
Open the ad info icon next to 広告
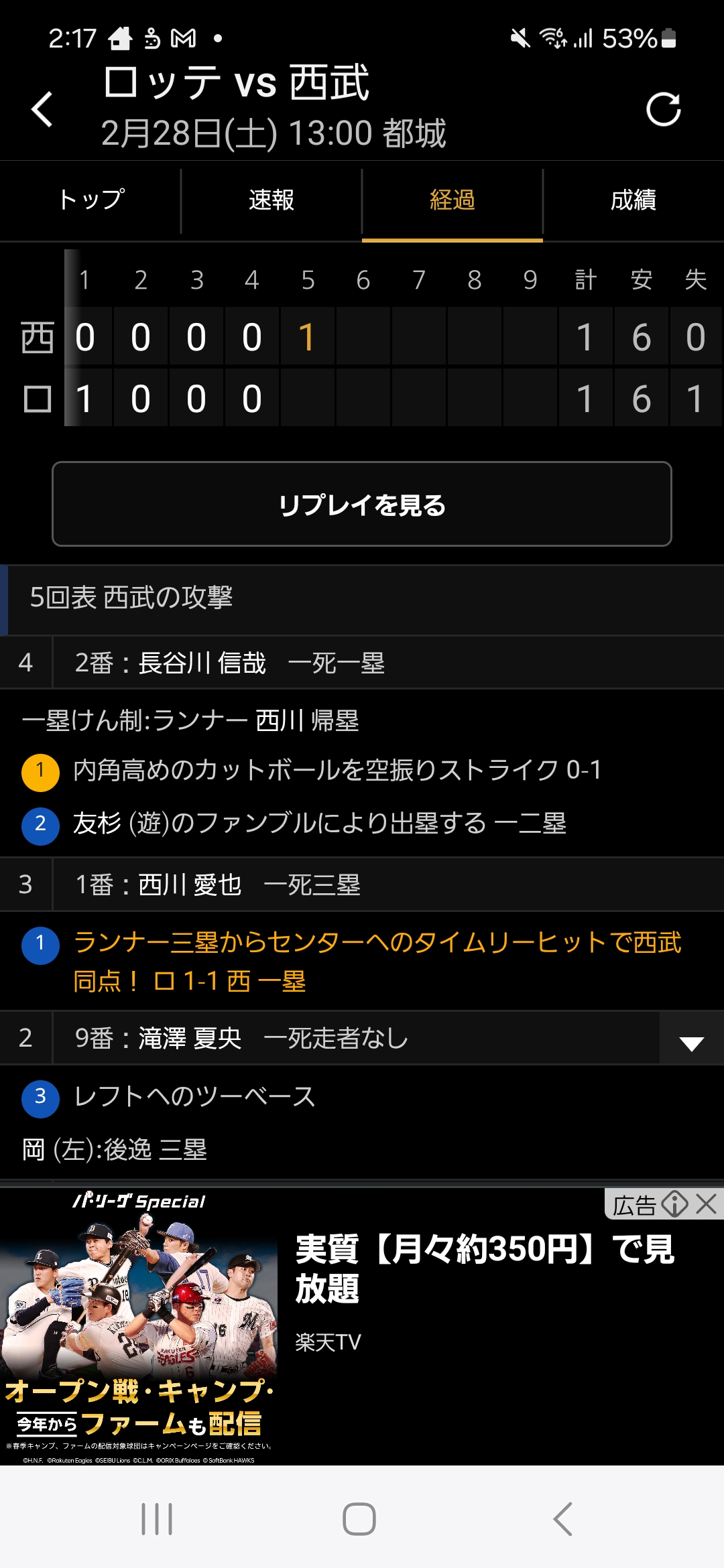[x=674, y=1204]
